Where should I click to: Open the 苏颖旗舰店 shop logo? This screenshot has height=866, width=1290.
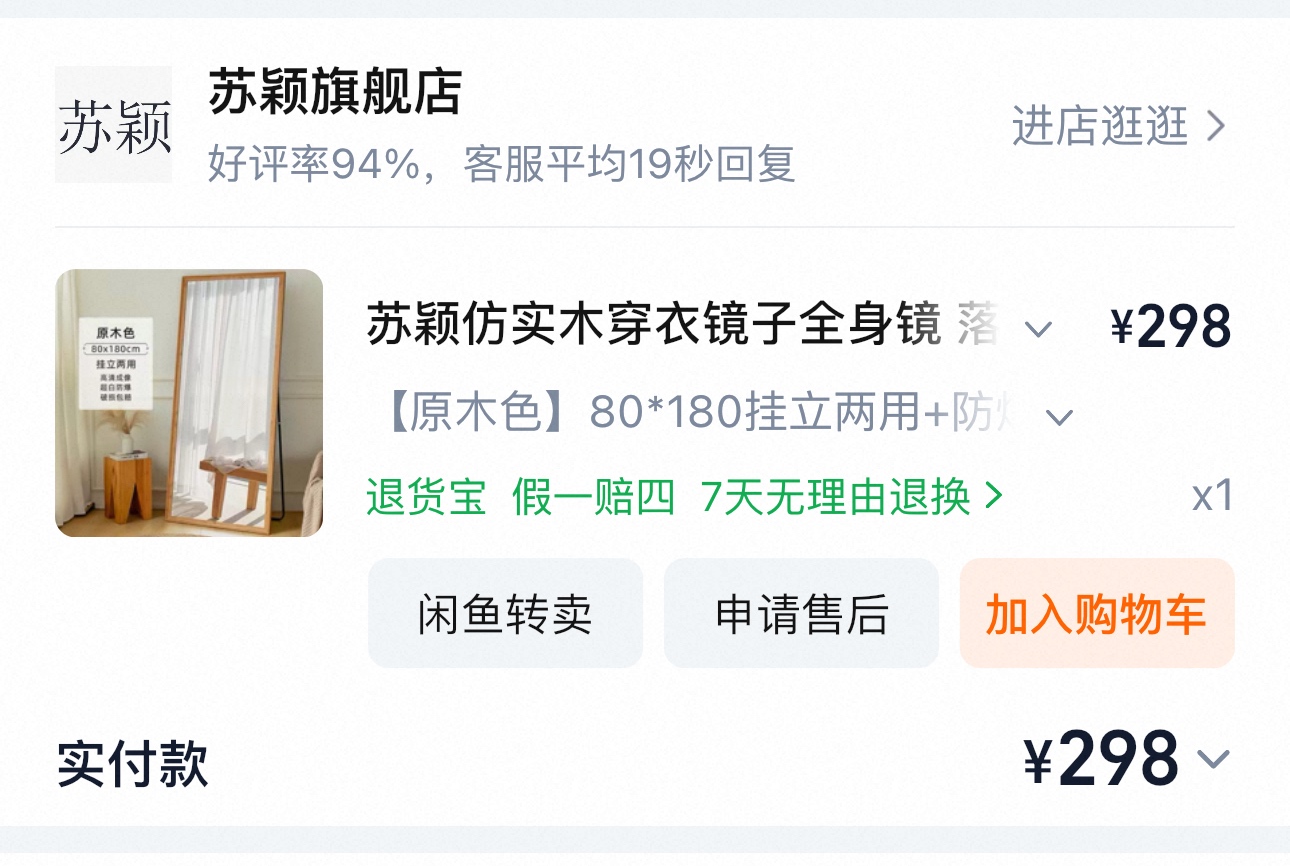point(113,125)
